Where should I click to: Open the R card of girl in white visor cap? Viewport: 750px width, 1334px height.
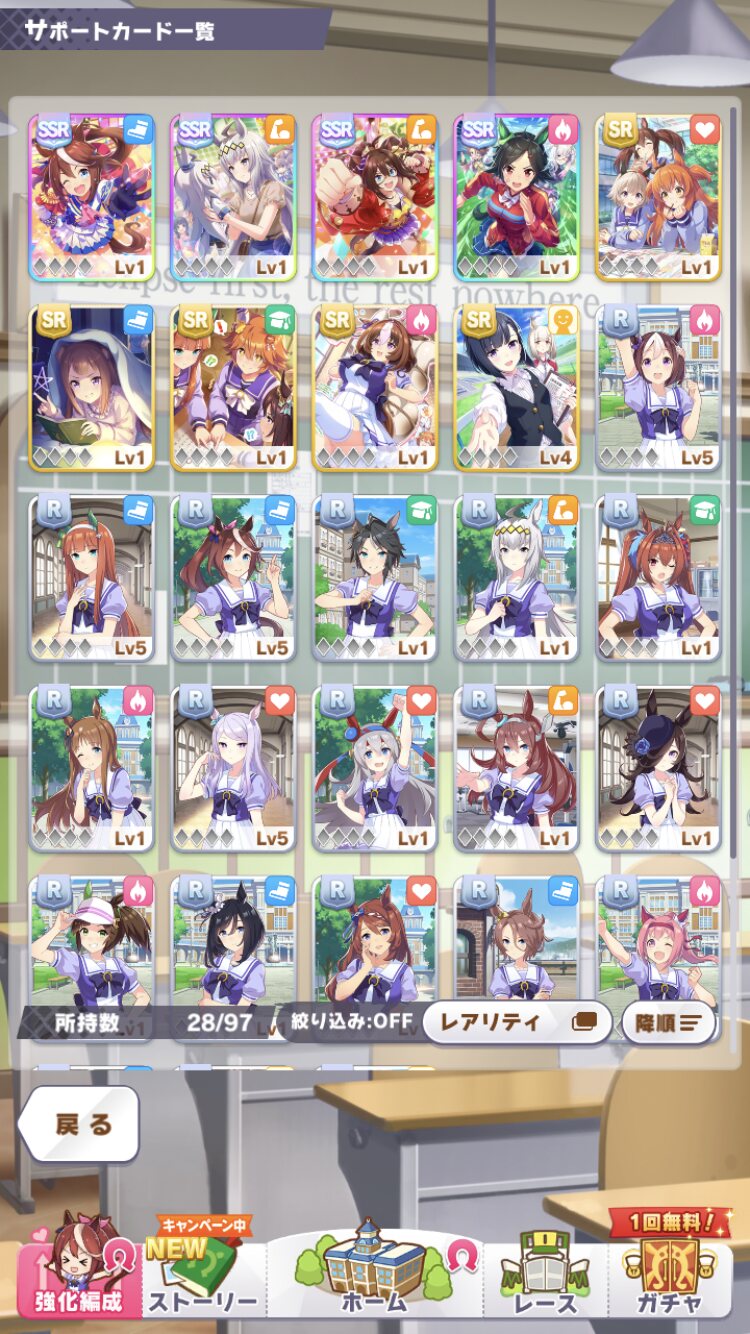[91, 940]
